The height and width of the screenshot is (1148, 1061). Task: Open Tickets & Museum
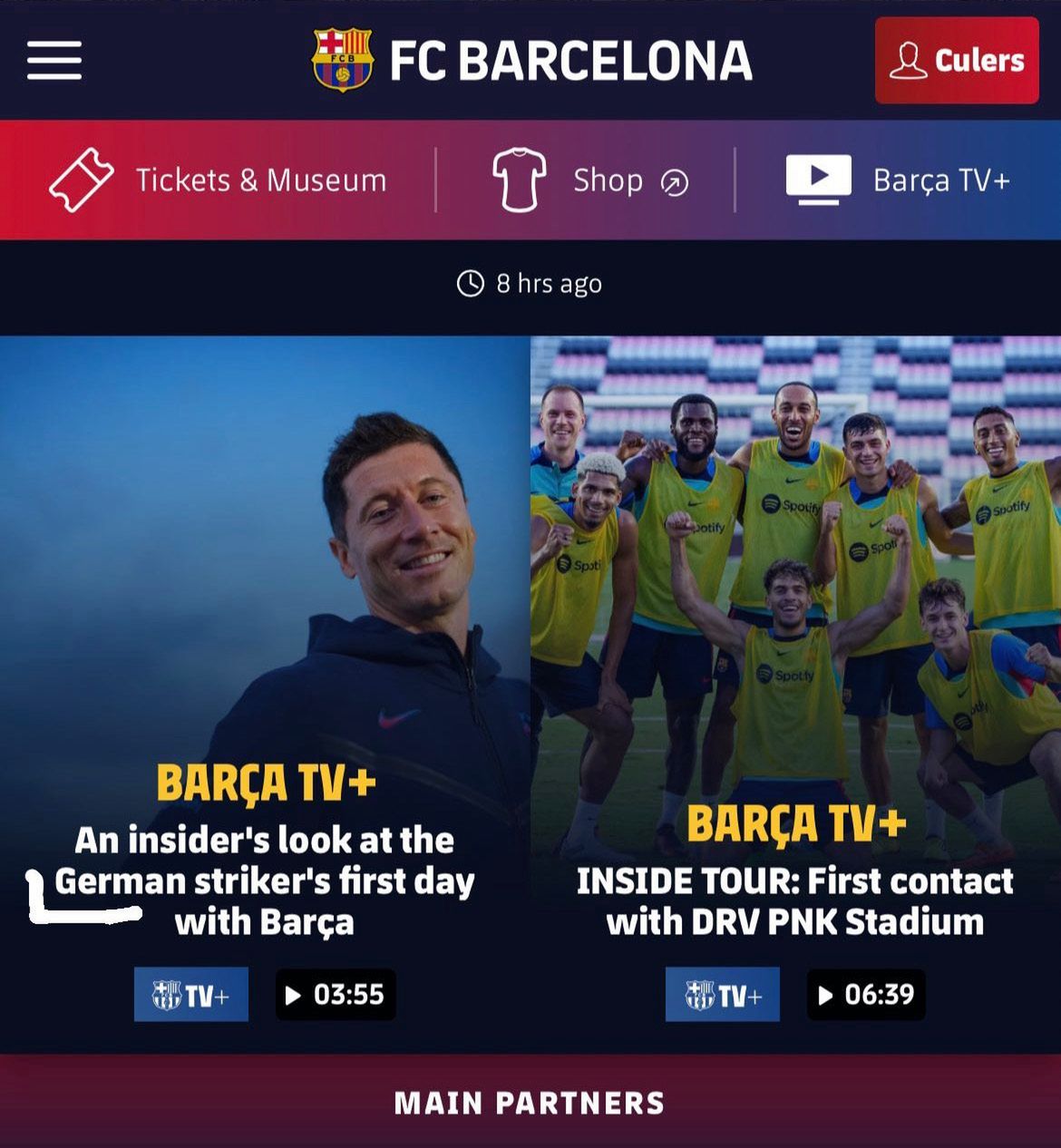[218, 180]
